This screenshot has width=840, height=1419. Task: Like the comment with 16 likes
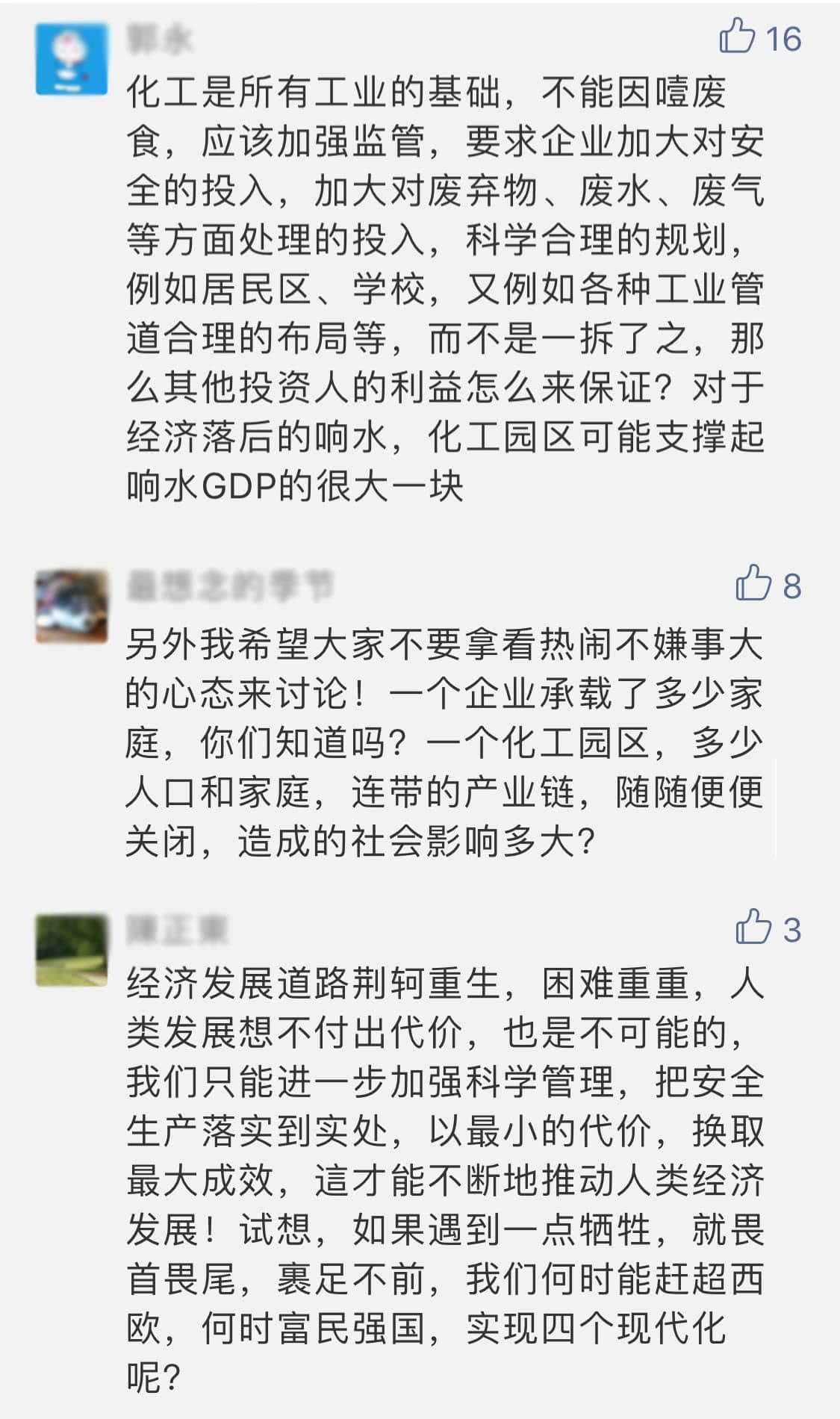(x=738, y=37)
